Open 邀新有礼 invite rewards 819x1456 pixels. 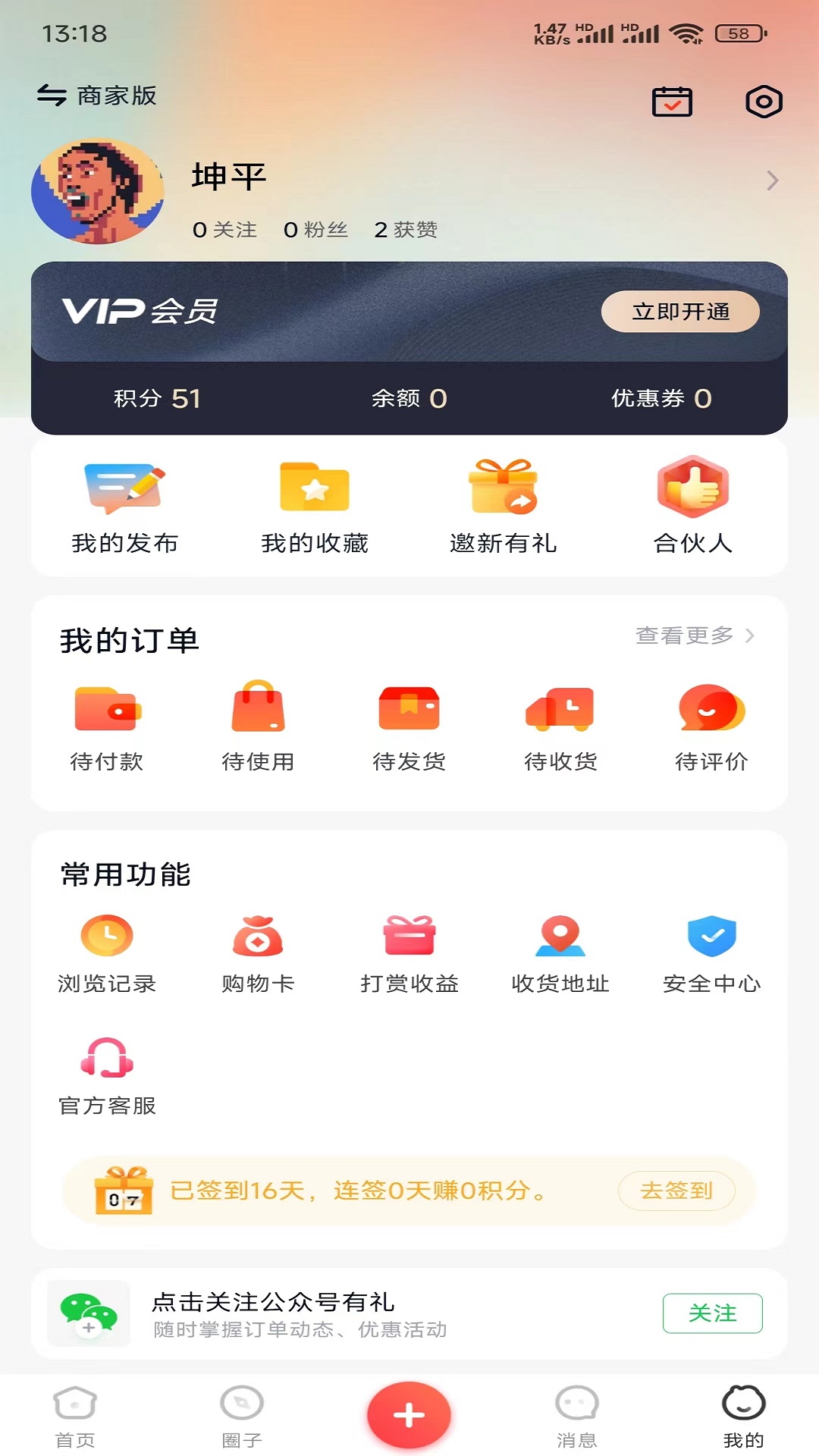pos(504,507)
